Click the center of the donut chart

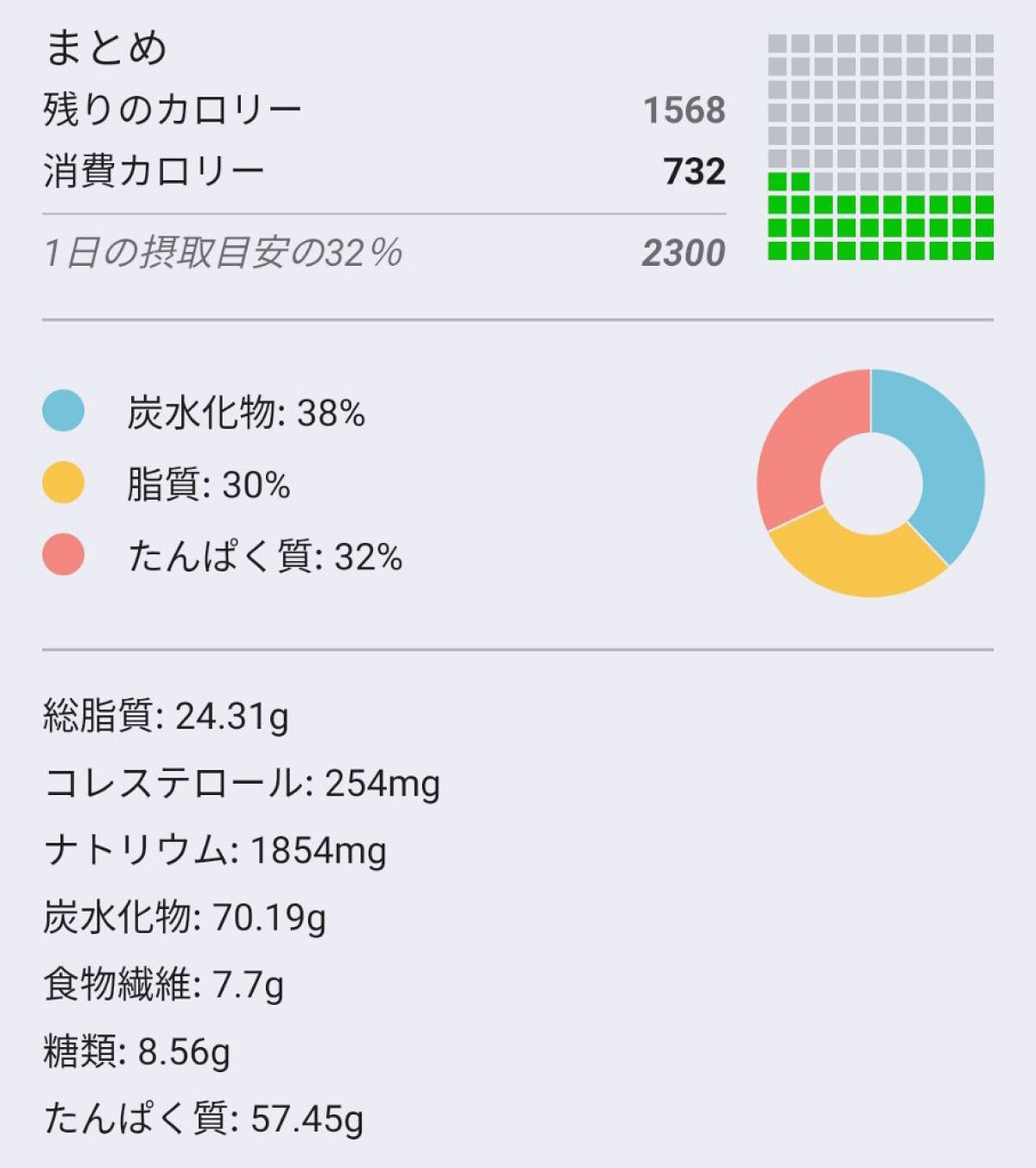tap(872, 483)
